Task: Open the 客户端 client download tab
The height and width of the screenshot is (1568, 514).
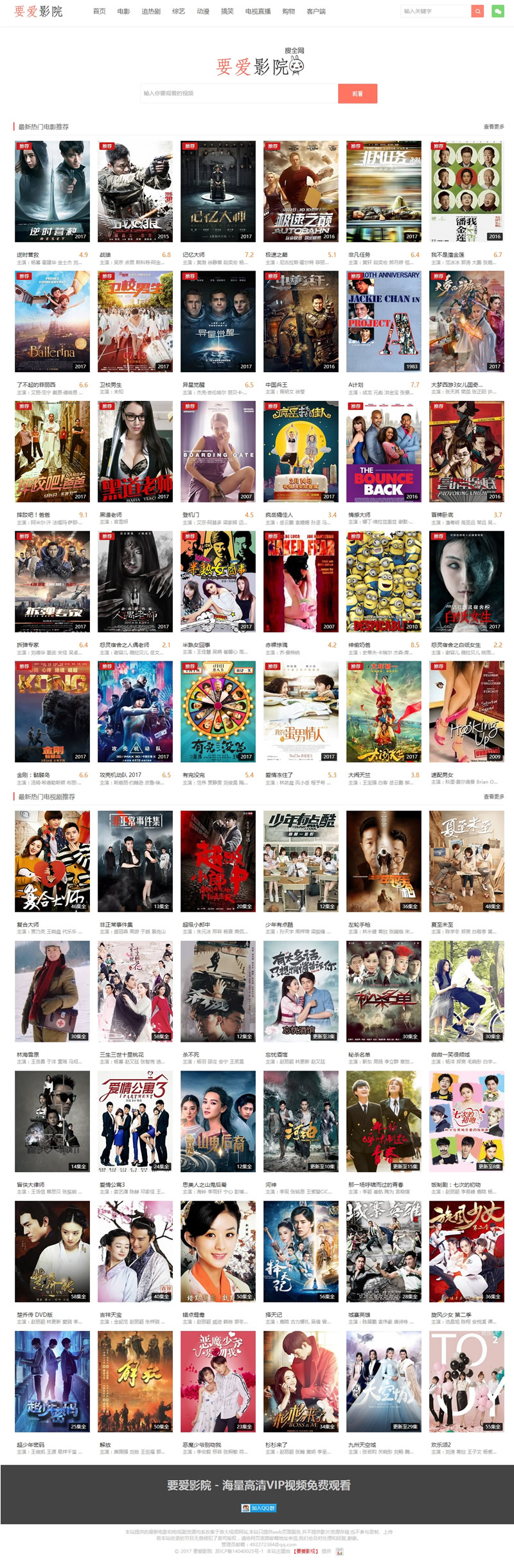Action: point(316,11)
